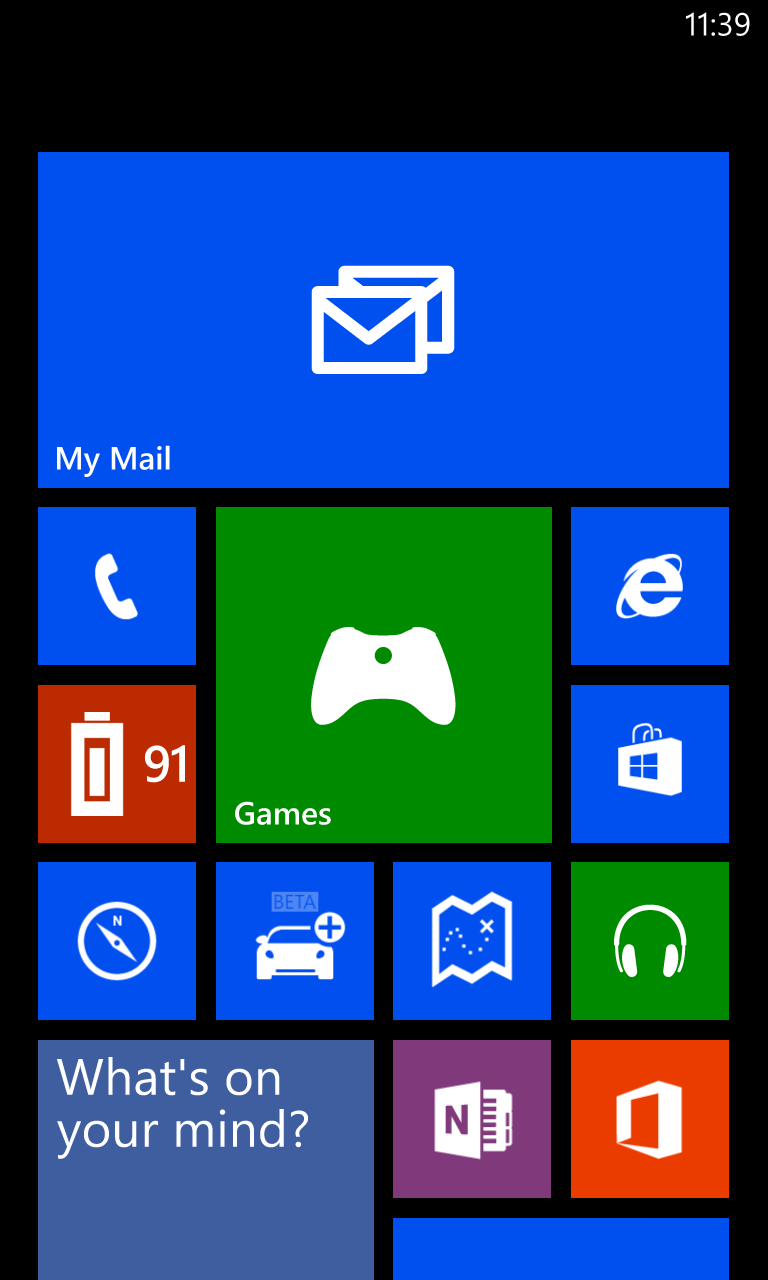Screen dimensions: 768x1280
Task: Open the OneNote tile
Action: (x=472, y=1119)
